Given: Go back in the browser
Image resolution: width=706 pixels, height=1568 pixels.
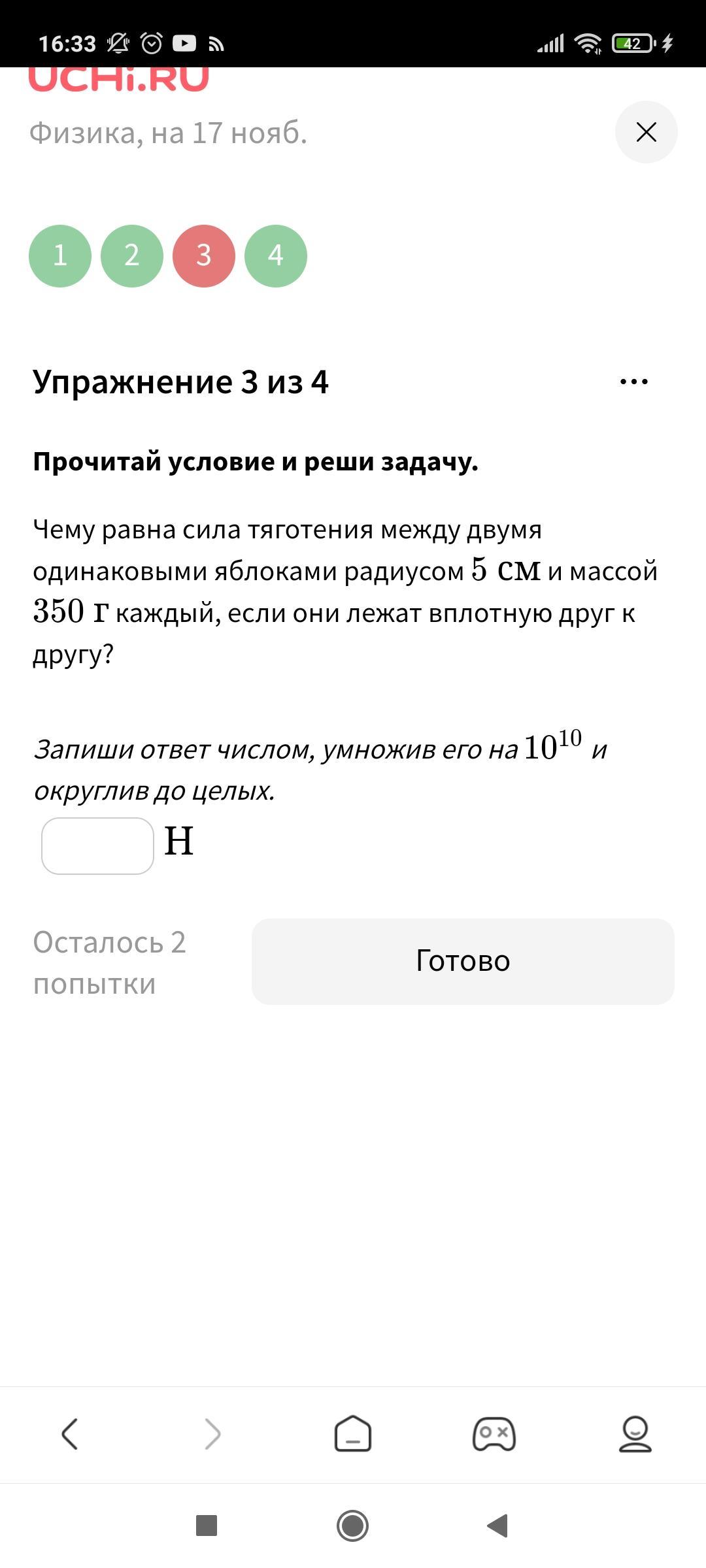Looking at the screenshot, I should tap(70, 1434).
